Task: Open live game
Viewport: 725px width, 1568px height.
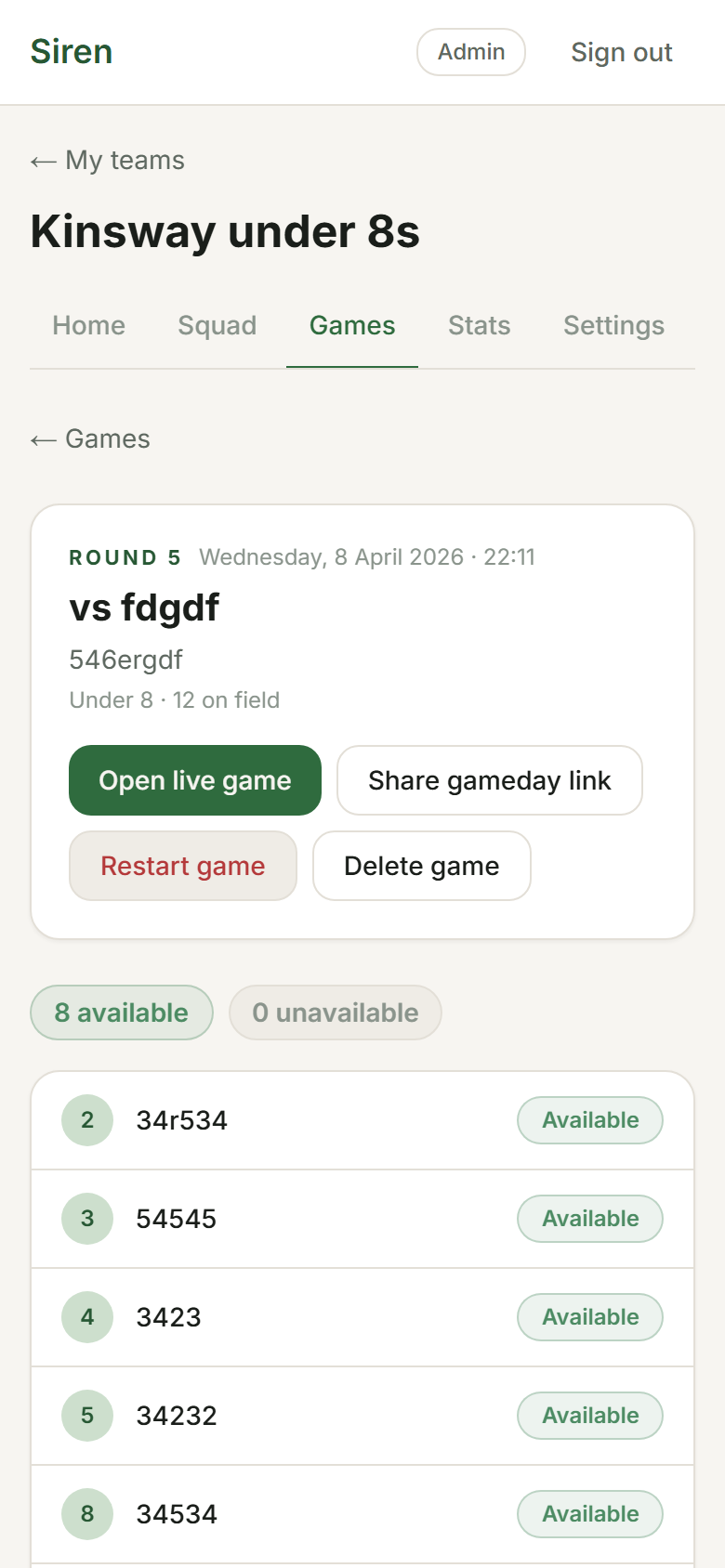Action: pos(195,780)
